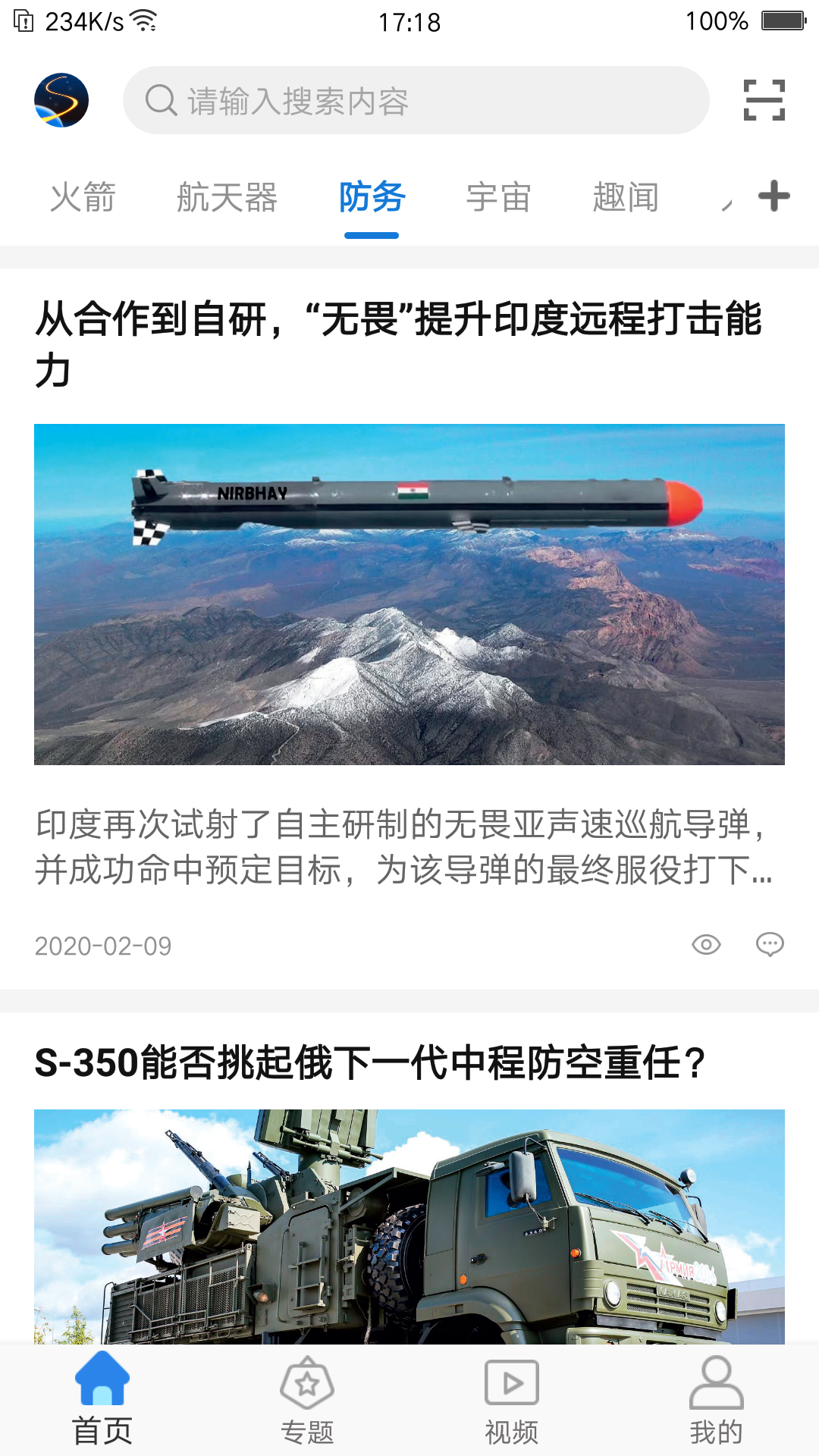Open the 我的 profile tab
This screenshot has width=819, height=1456.
point(716,1399)
